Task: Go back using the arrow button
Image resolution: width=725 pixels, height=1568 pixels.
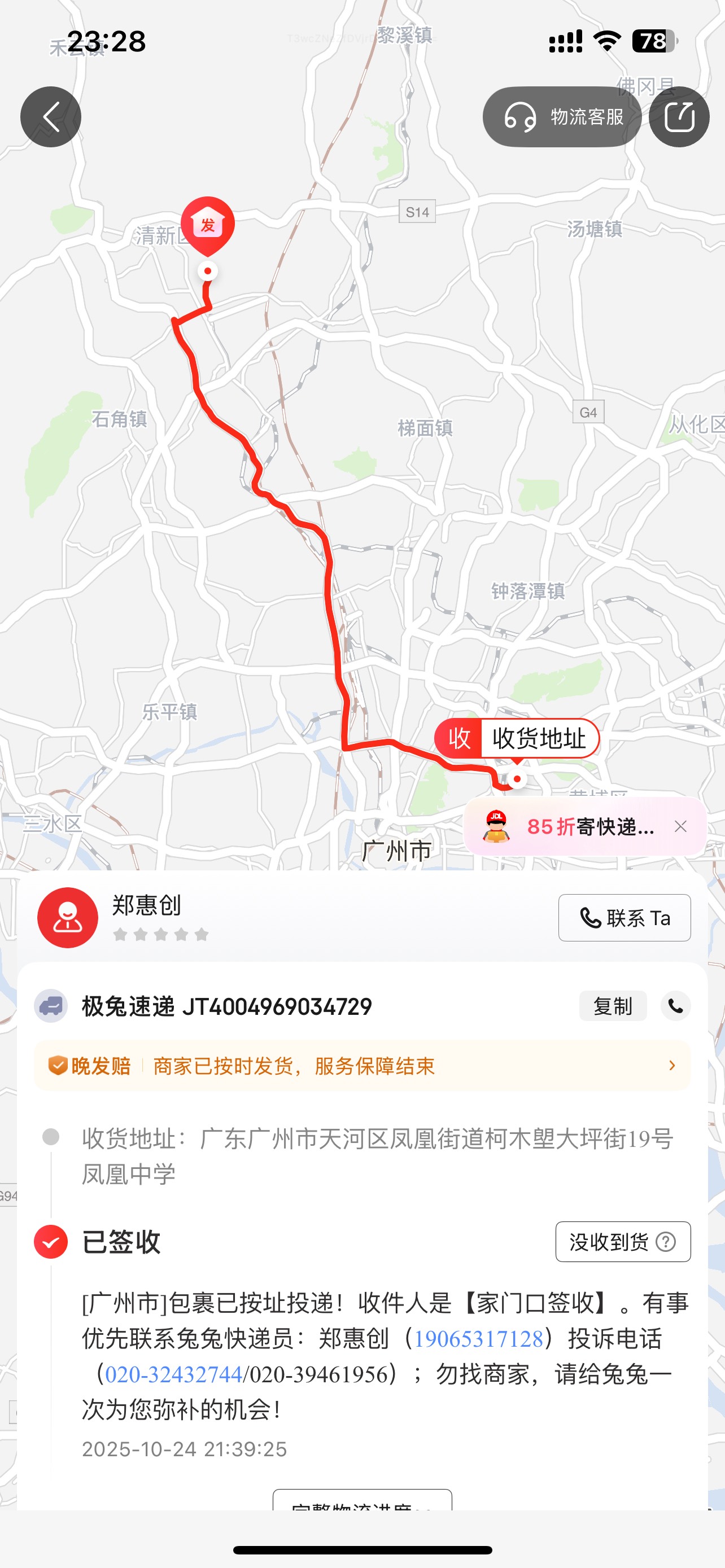Action: 50,117
